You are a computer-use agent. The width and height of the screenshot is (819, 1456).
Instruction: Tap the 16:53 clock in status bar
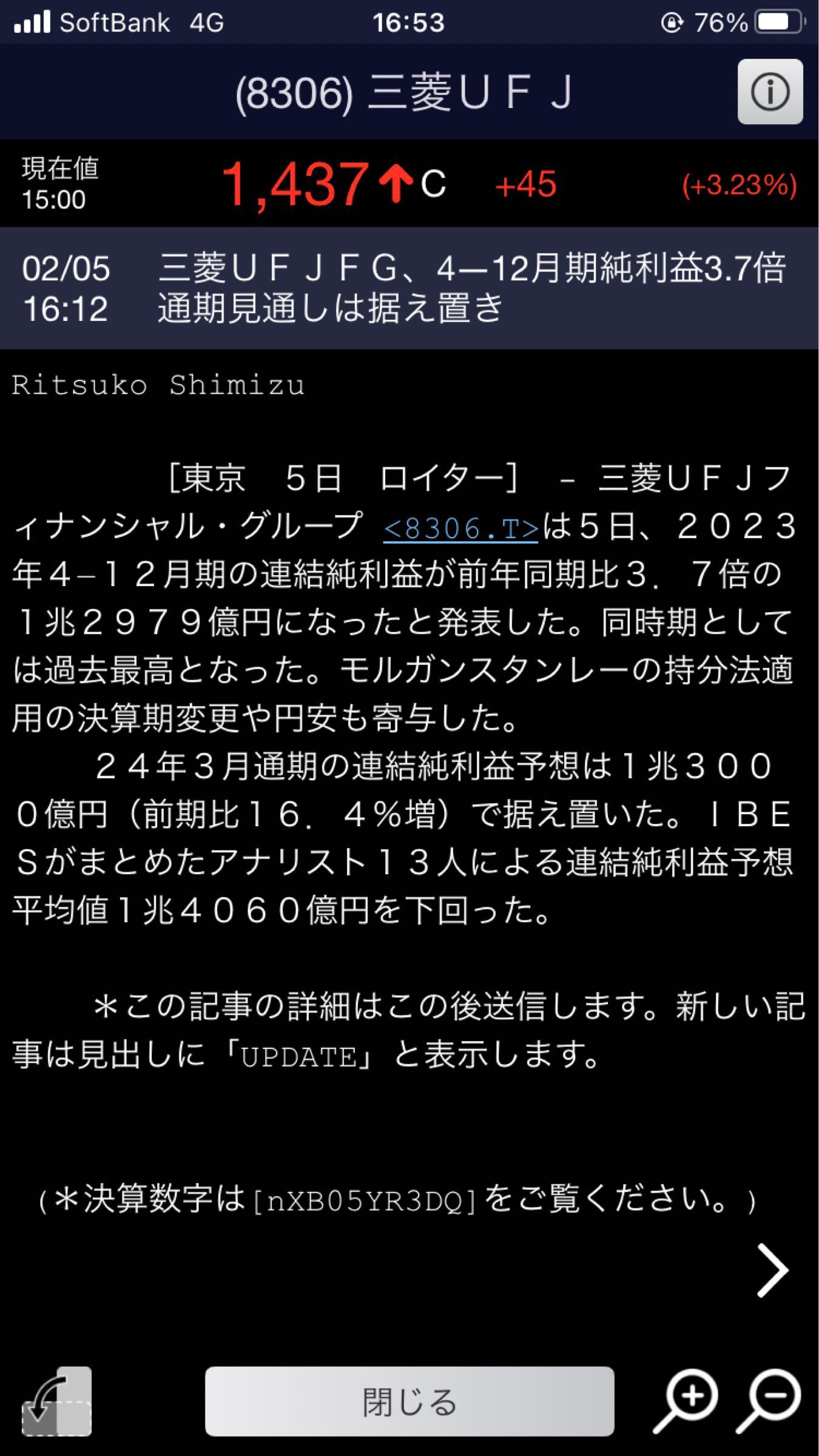click(409, 22)
